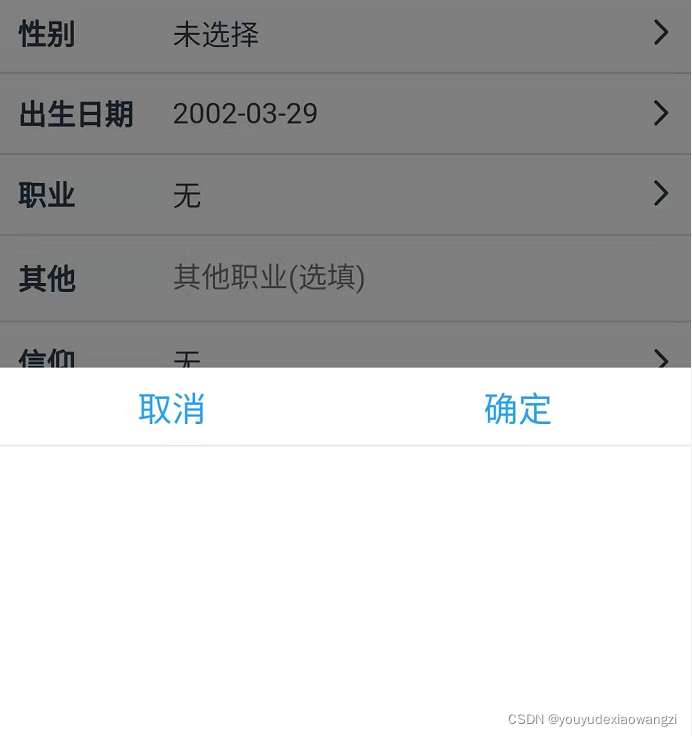This screenshot has height=736, width=692.
Task: Tap 取消 to cancel the picker
Action: [172, 409]
